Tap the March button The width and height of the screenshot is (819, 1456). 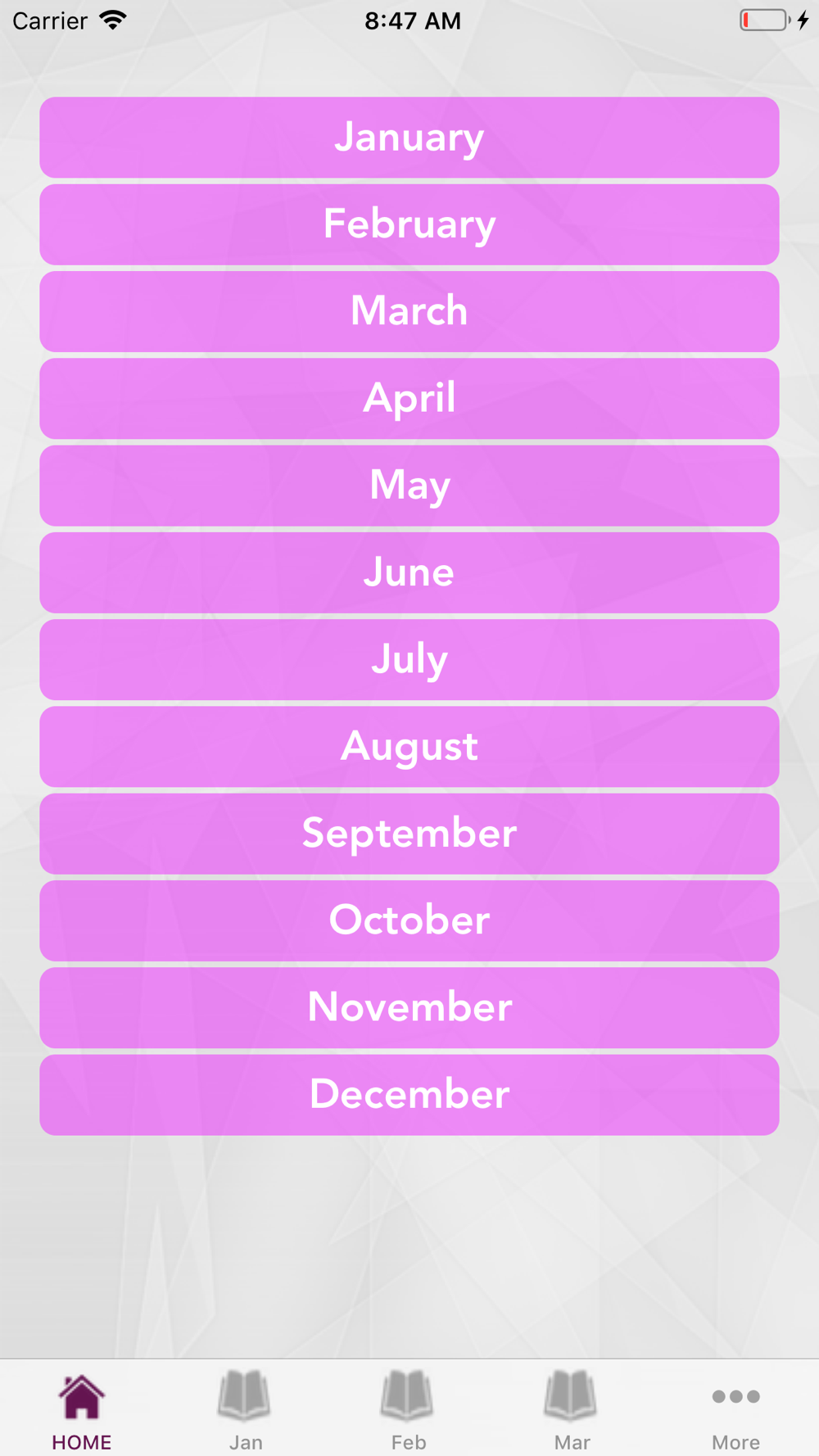click(x=409, y=311)
